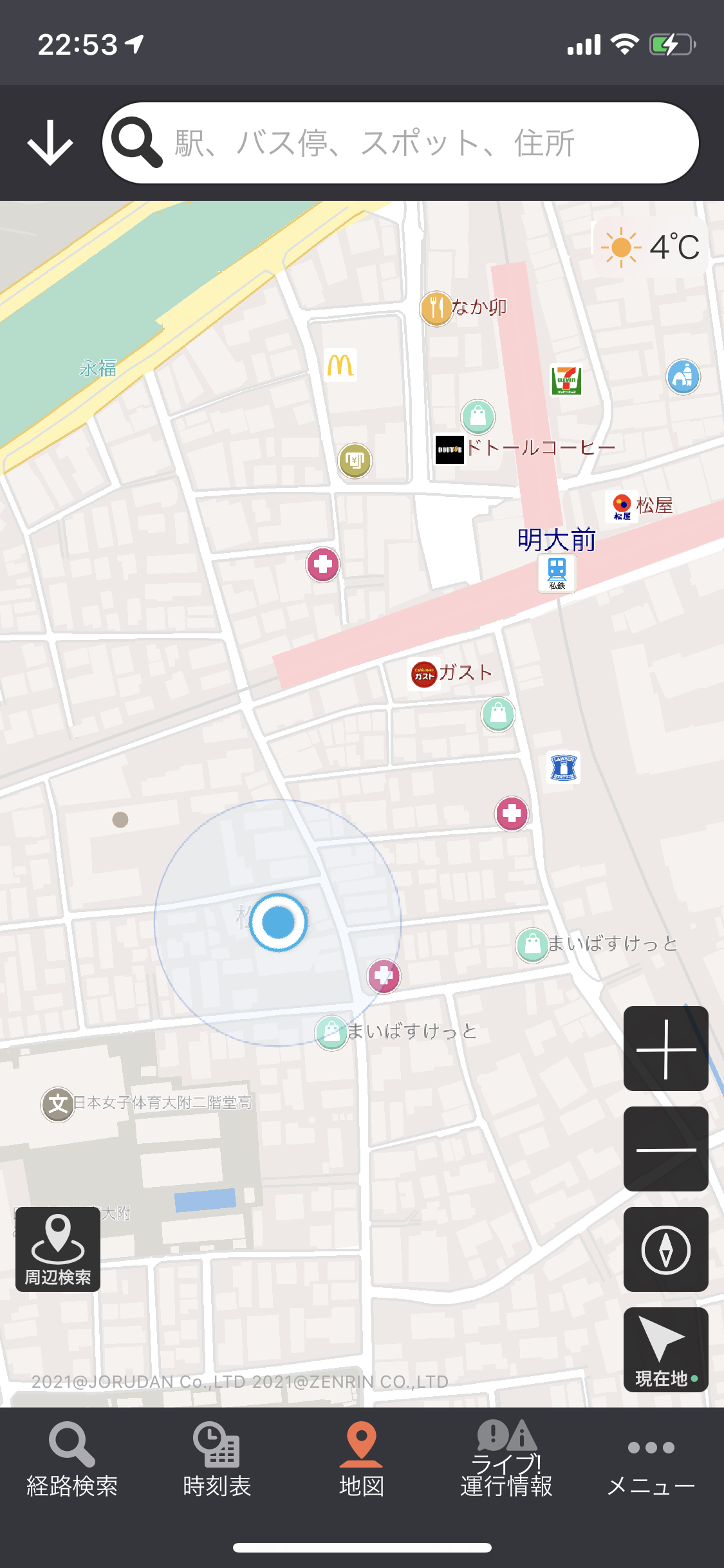The image size is (724, 1568).
Task: Tap the 7-Eleven store marker
Action: click(566, 380)
